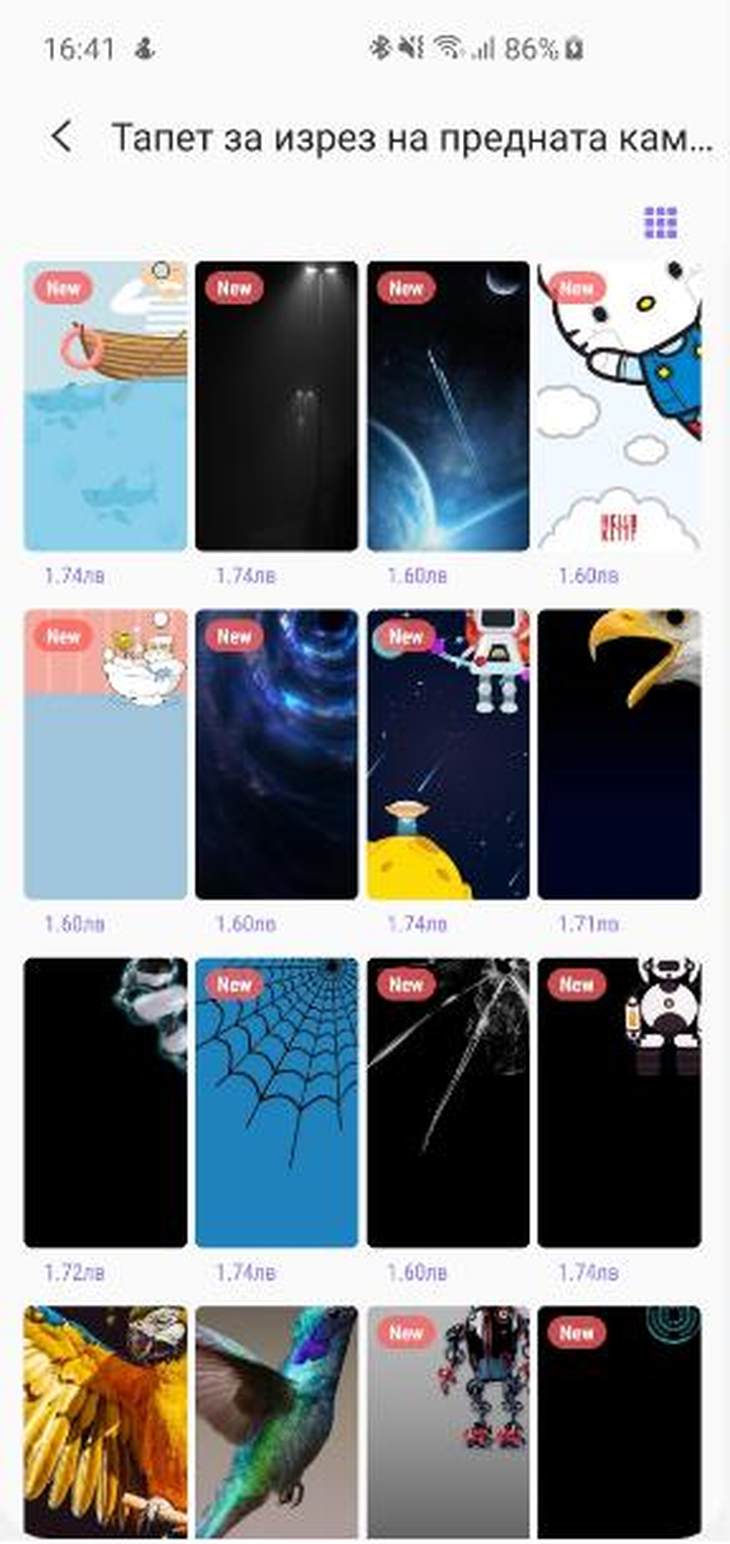Open the dark spotlight wallpaper
730x1544 pixels.
point(276,406)
